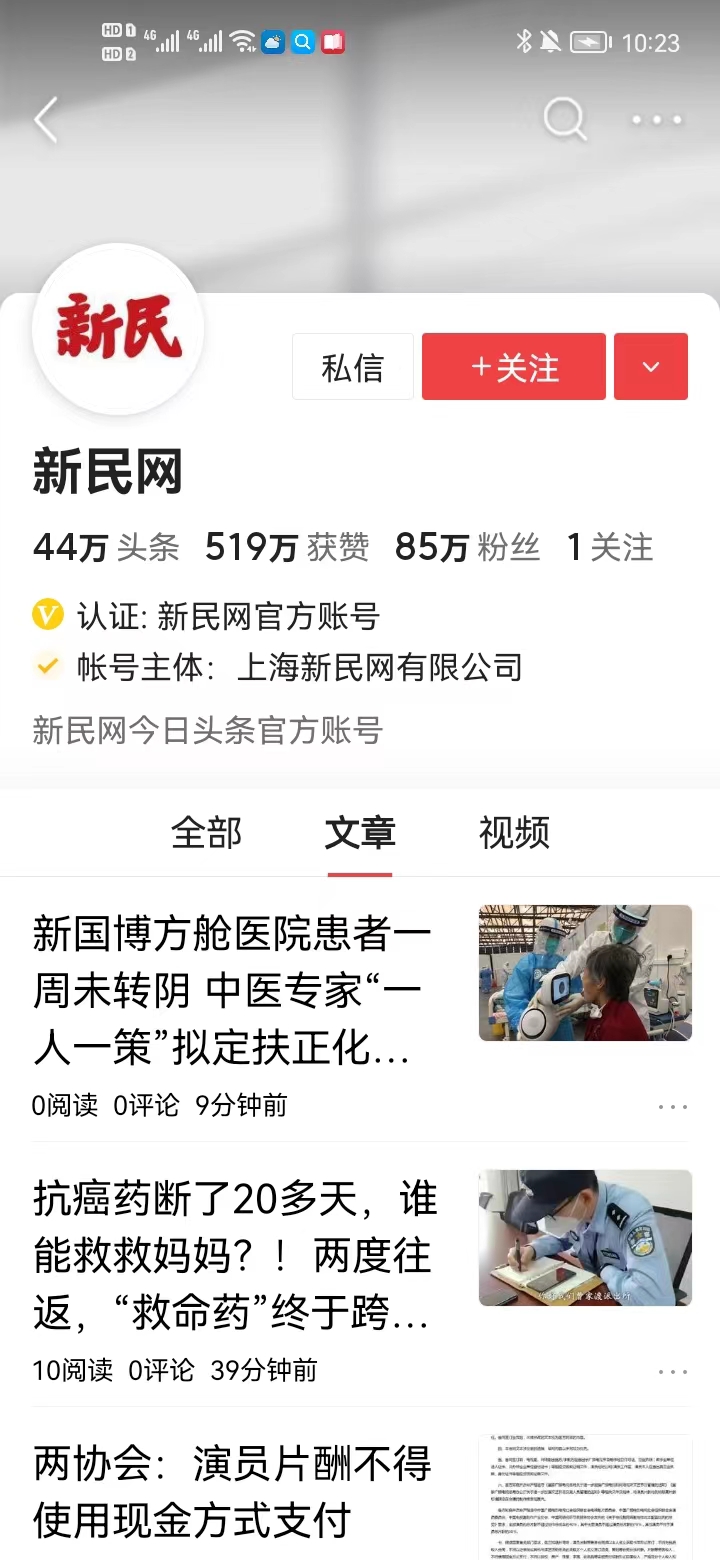Open the 新民 profile avatar
Screen dimensions: 720x1560
tap(119, 330)
